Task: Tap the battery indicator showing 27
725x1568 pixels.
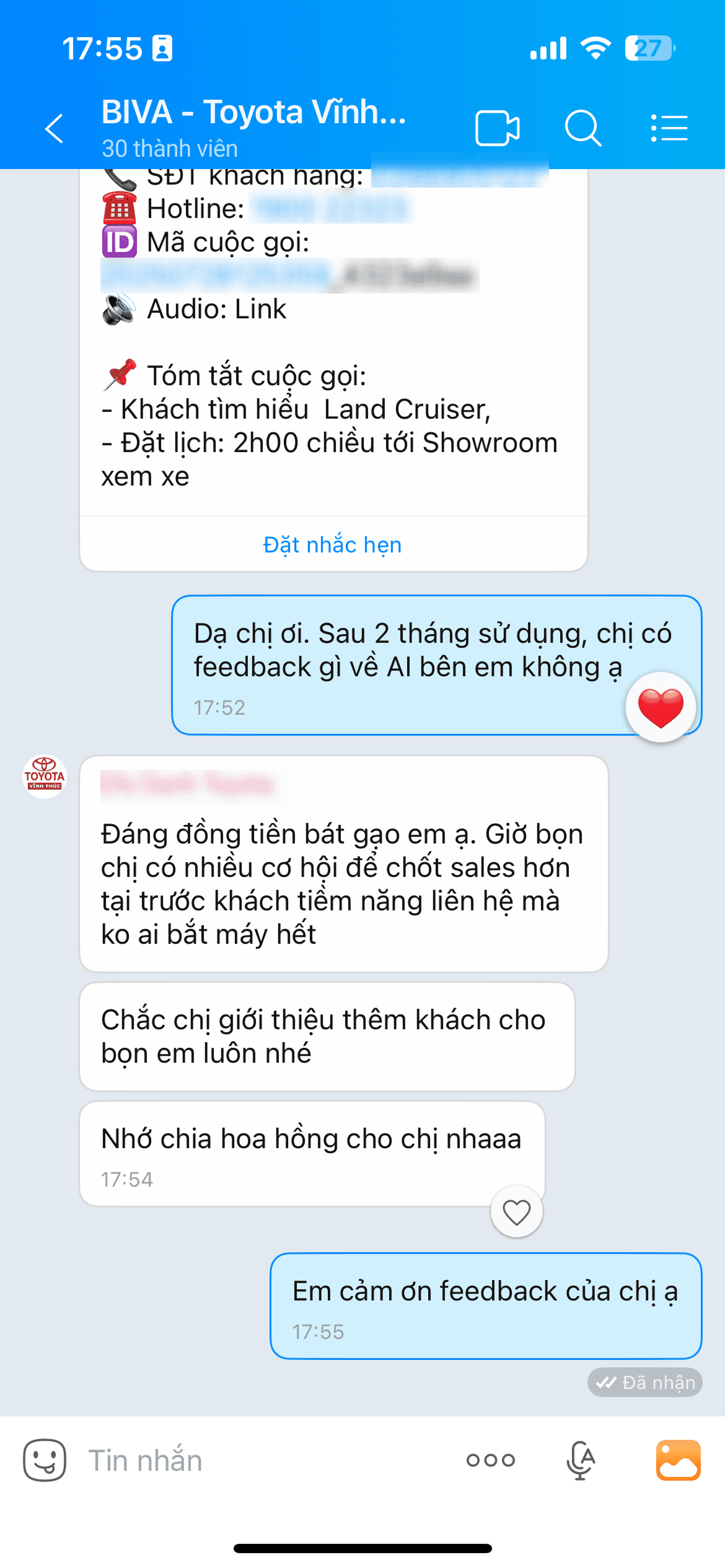Action: (x=649, y=46)
